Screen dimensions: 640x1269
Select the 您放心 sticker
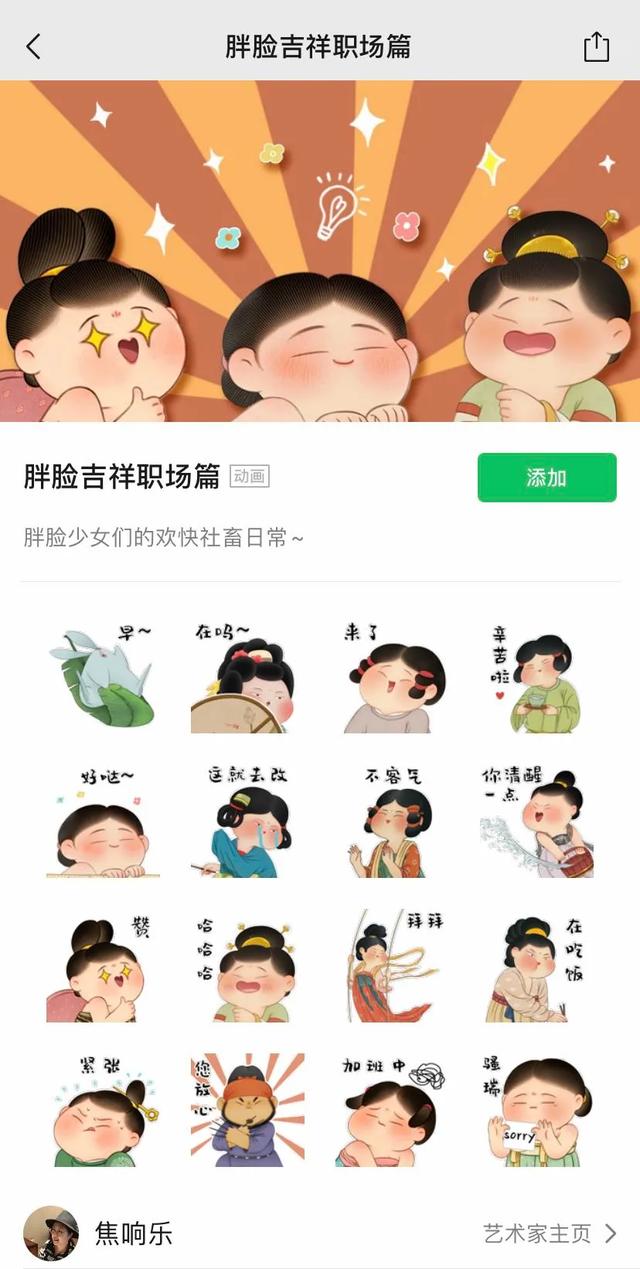(247, 1110)
